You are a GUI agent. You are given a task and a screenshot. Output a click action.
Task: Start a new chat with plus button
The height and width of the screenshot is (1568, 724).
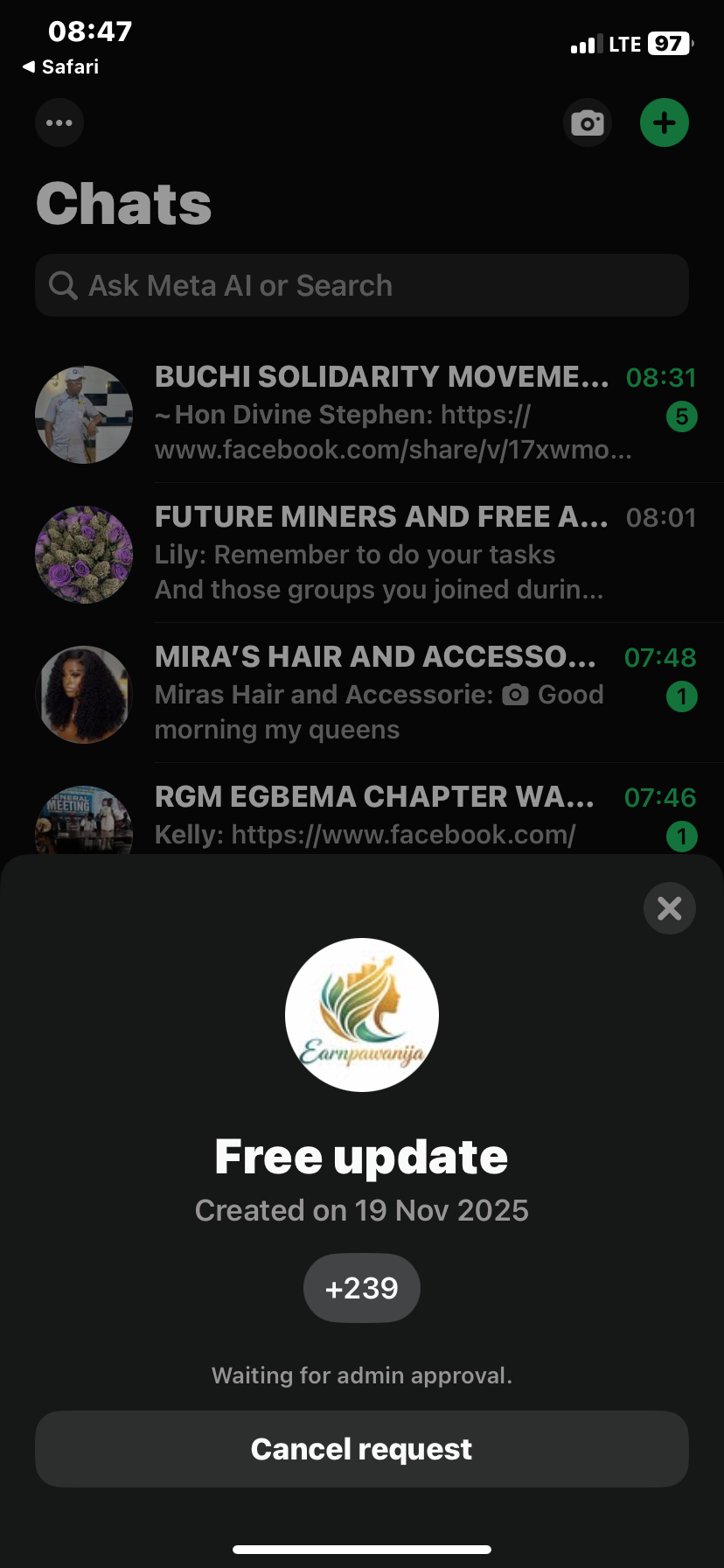pos(665,122)
